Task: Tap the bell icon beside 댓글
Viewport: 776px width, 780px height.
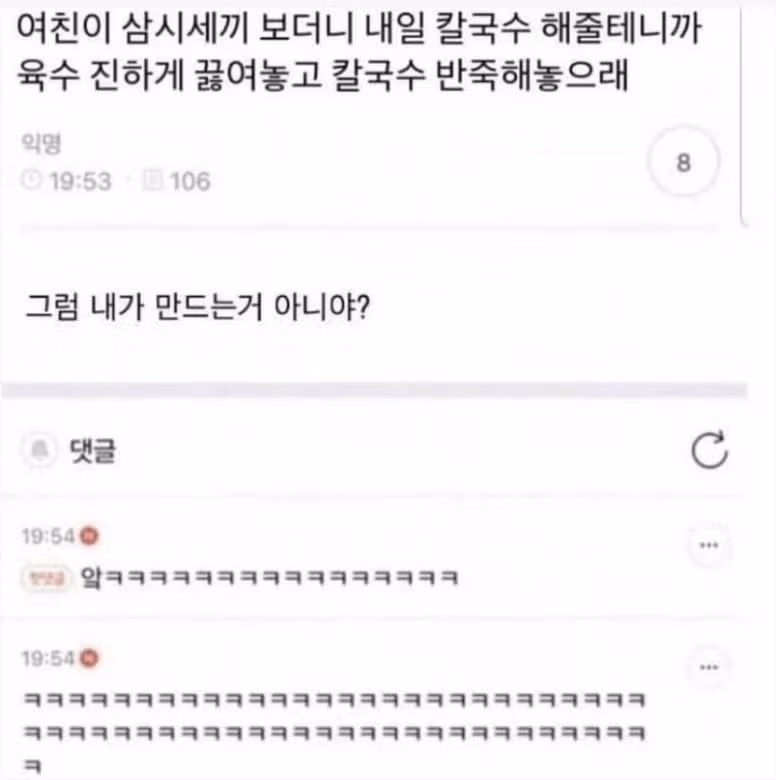Action: click(40, 451)
